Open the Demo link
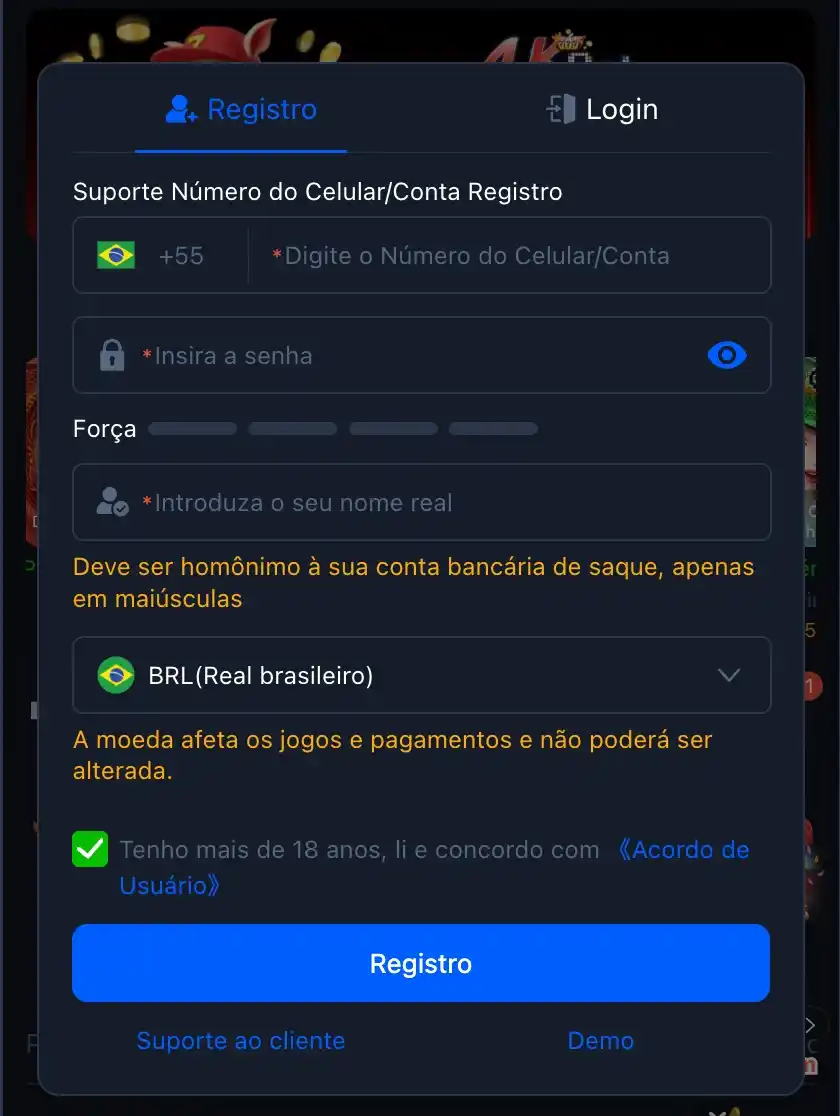This screenshot has width=840, height=1116. [x=600, y=1041]
